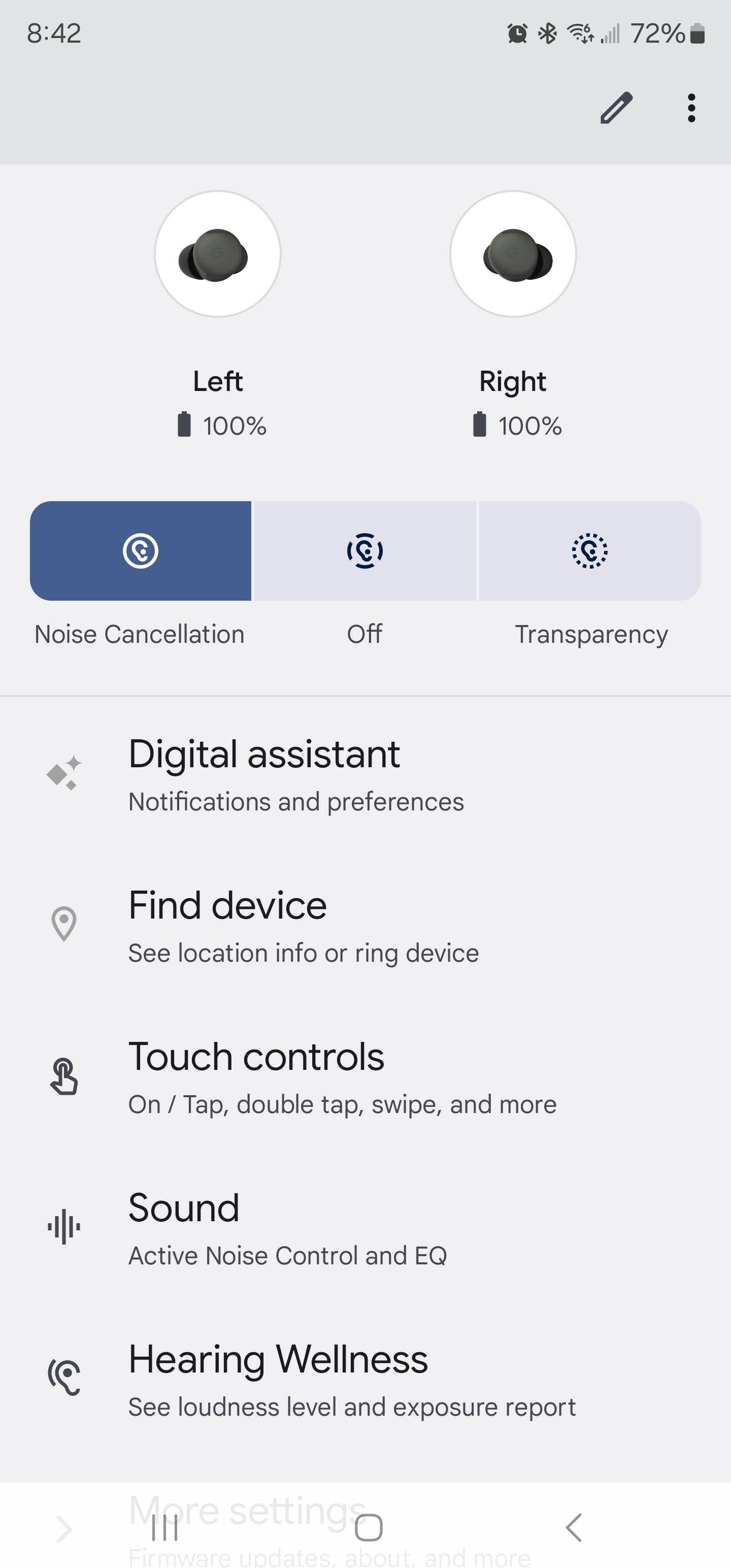This screenshot has width=731, height=1568.
Task: Go to the home screen
Action: [x=368, y=1528]
